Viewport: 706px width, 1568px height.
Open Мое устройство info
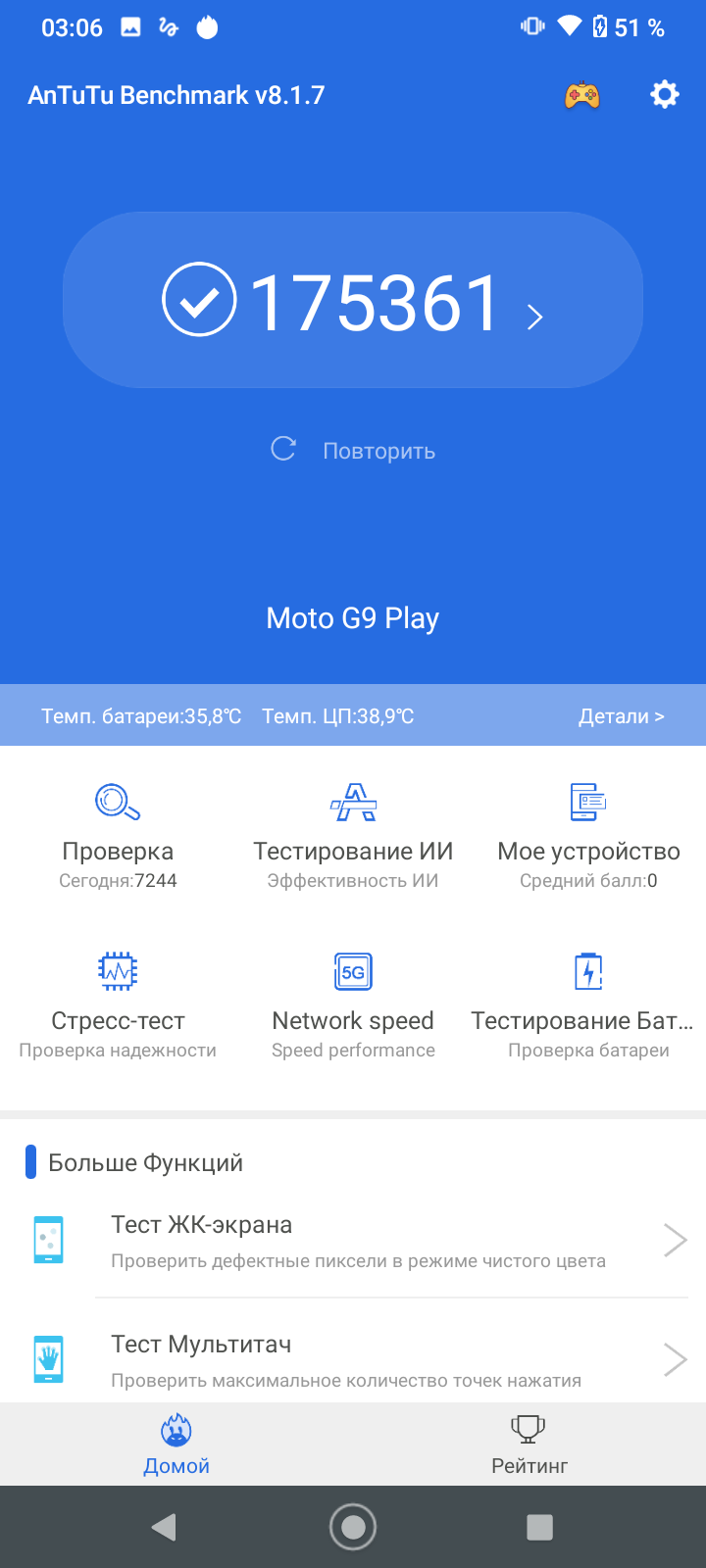click(x=588, y=833)
